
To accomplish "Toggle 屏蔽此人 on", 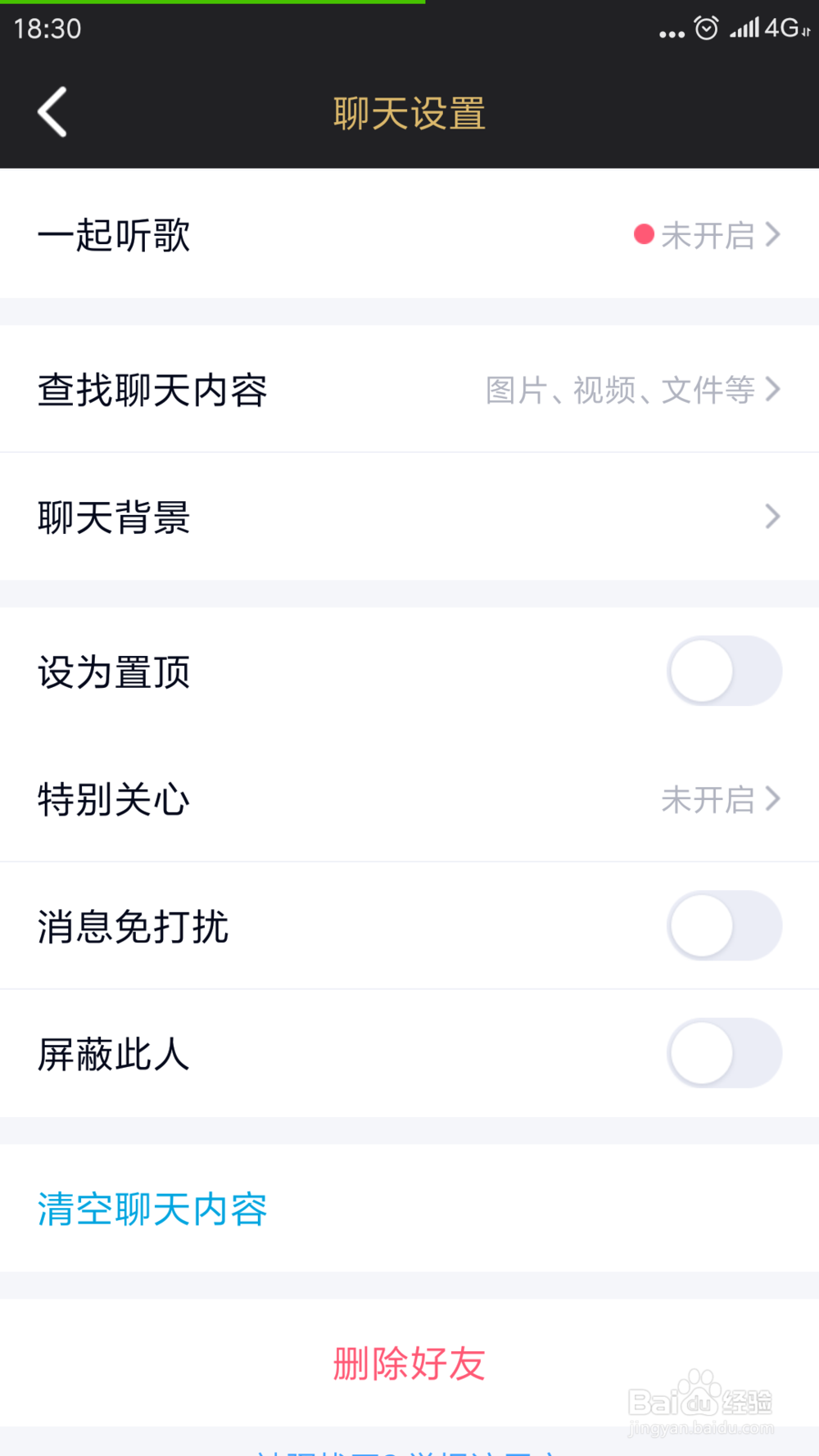I will point(724,1053).
